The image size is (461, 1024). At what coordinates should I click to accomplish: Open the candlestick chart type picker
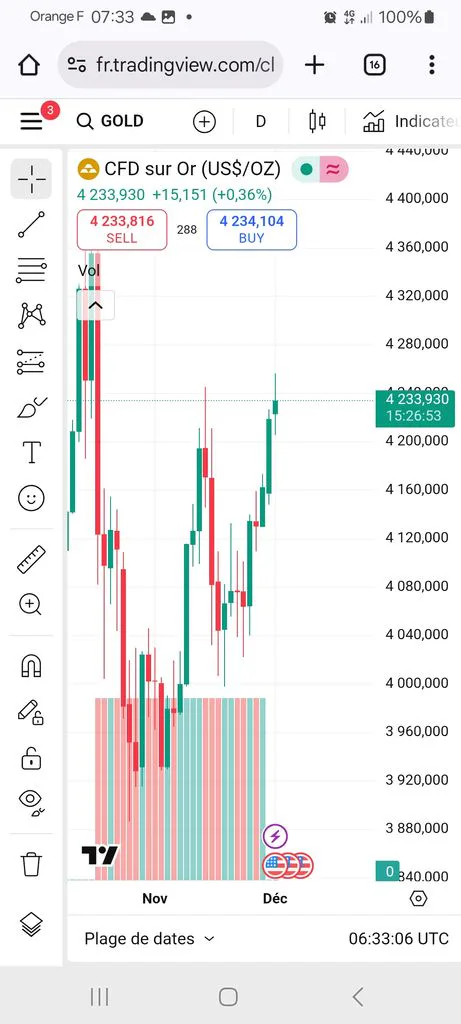coord(317,121)
